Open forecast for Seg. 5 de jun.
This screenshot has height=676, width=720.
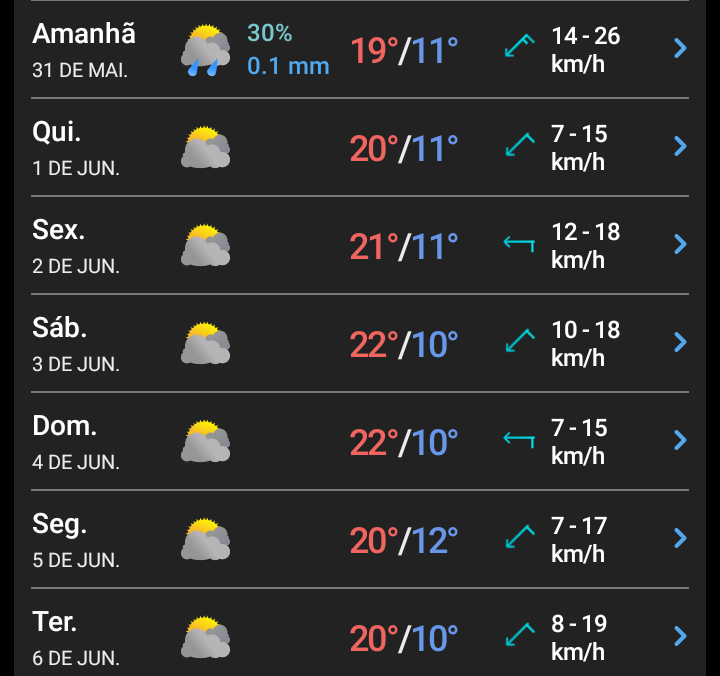click(360, 539)
